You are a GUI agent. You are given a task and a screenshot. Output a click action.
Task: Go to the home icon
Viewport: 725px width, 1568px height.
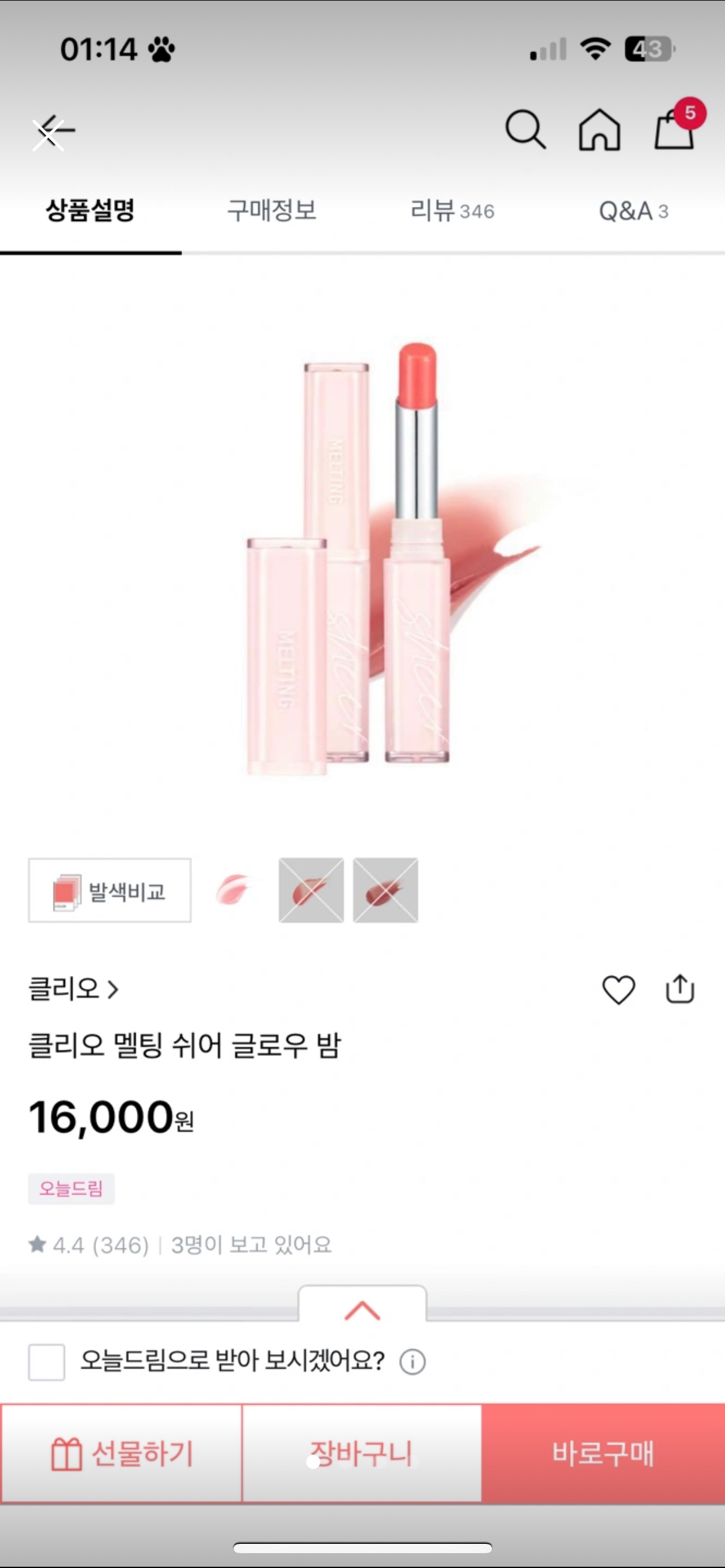tap(599, 129)
